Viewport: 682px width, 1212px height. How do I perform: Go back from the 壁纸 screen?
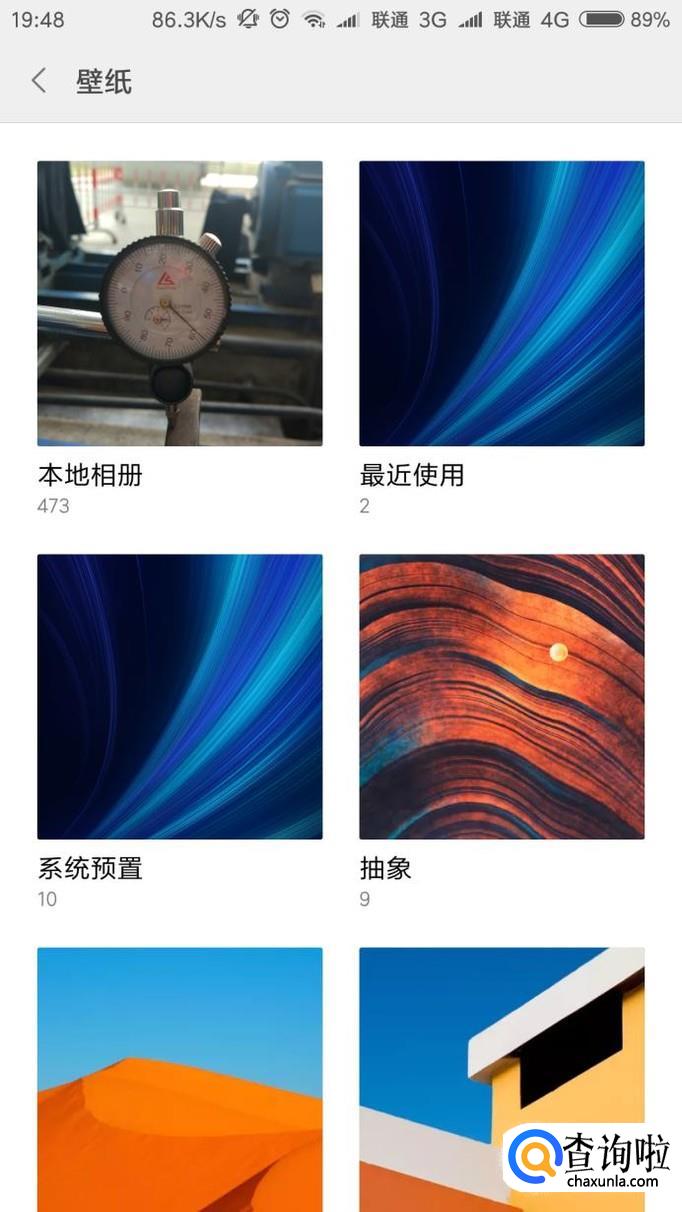pyautogui.click(x=40, y=81)
